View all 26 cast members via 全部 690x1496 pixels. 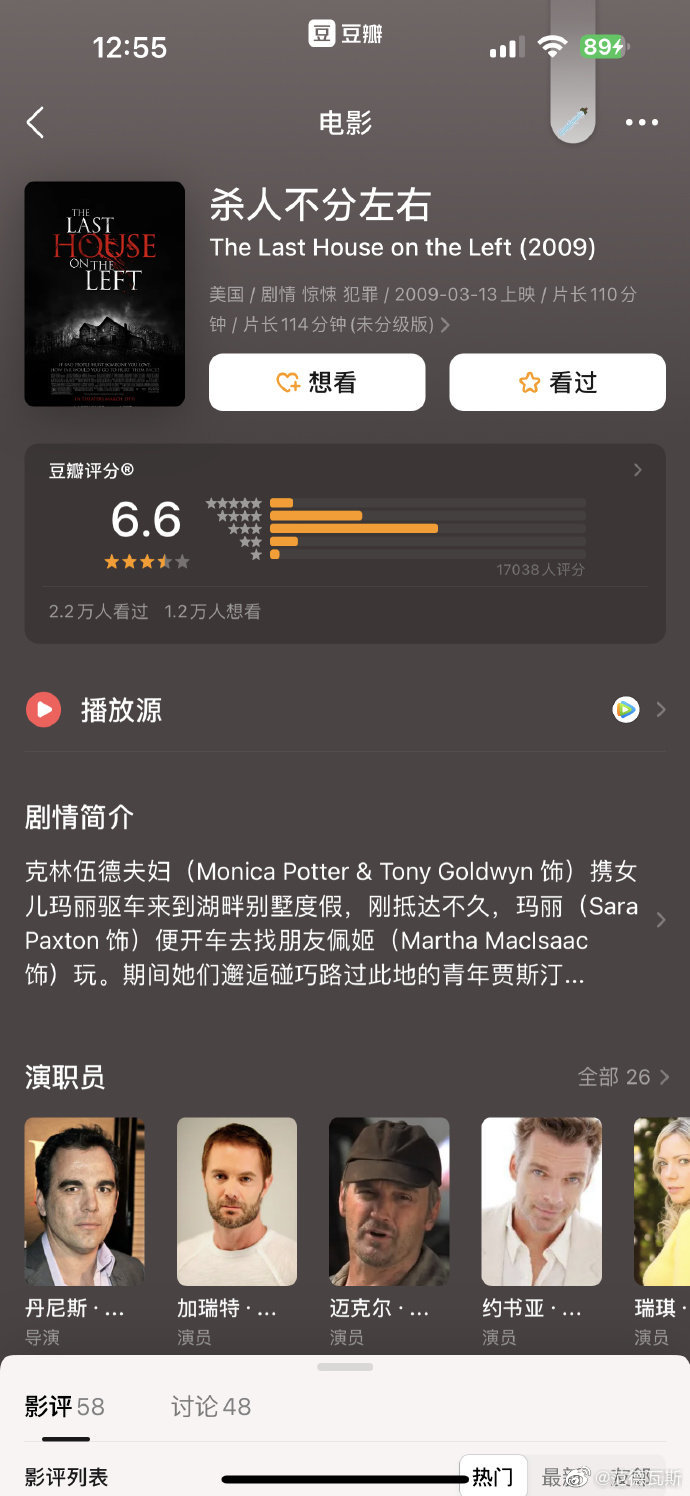(624, 1077)
